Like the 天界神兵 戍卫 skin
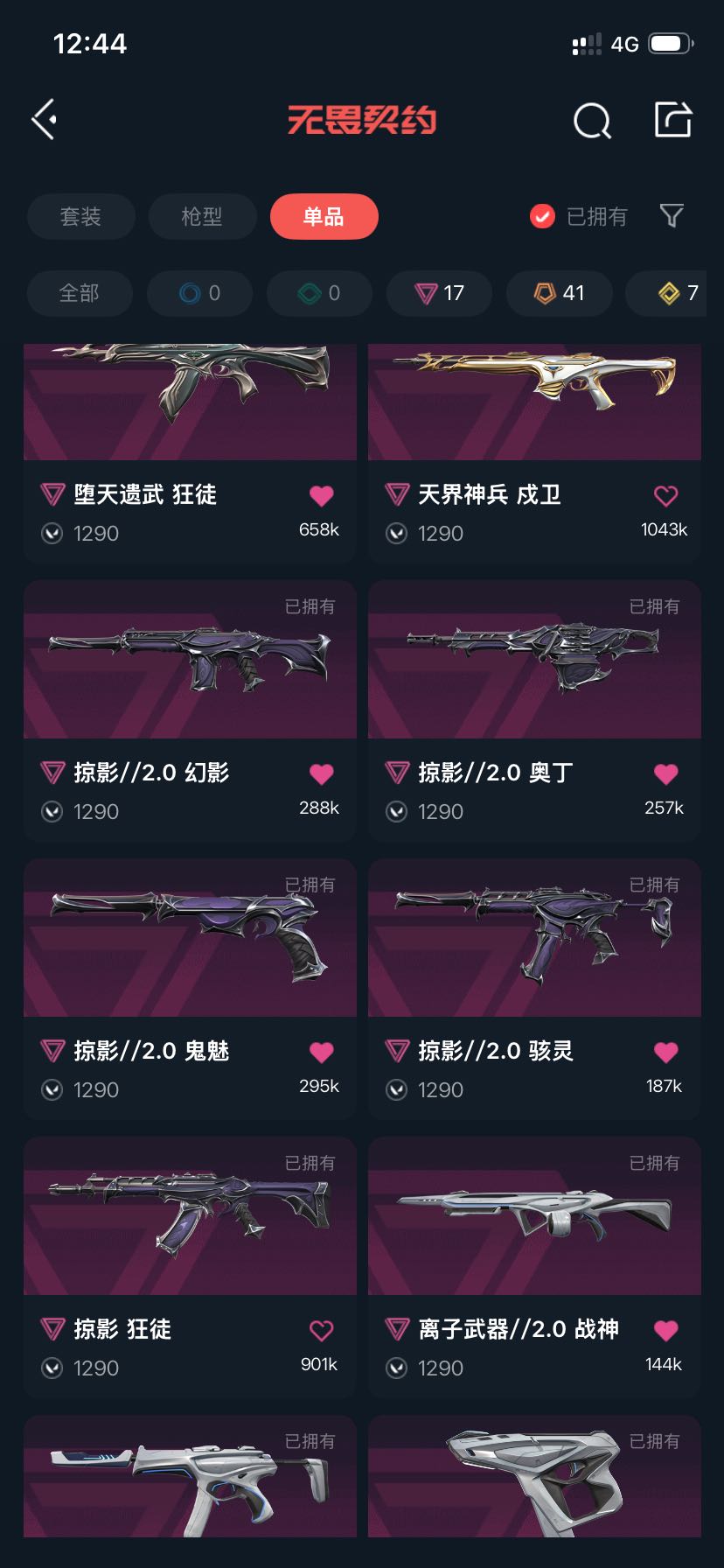Screen dimensions: 724x1568 [665, 496]
